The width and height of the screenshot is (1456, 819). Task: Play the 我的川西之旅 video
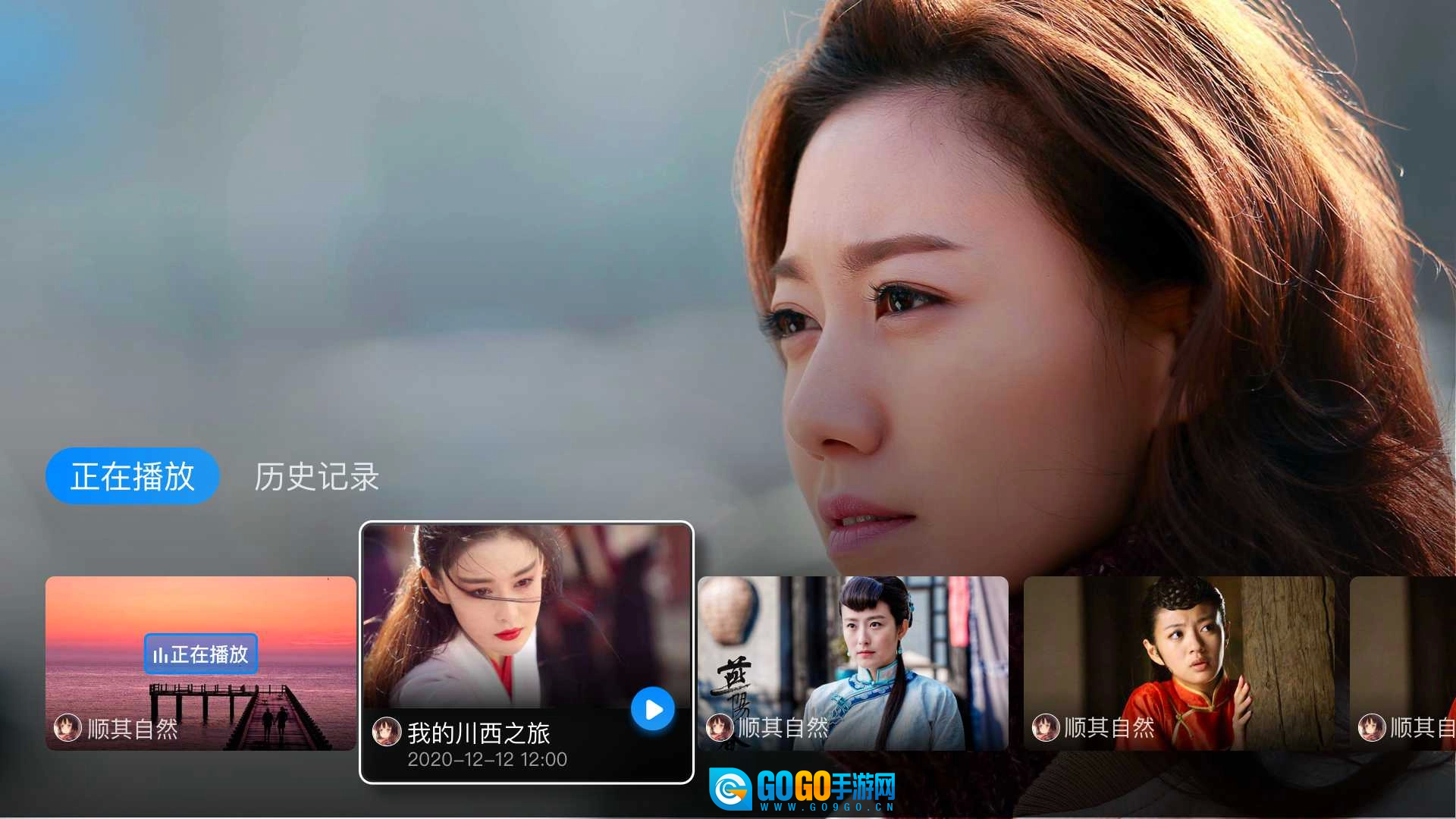pyautogui.click(x=652, y=710)
